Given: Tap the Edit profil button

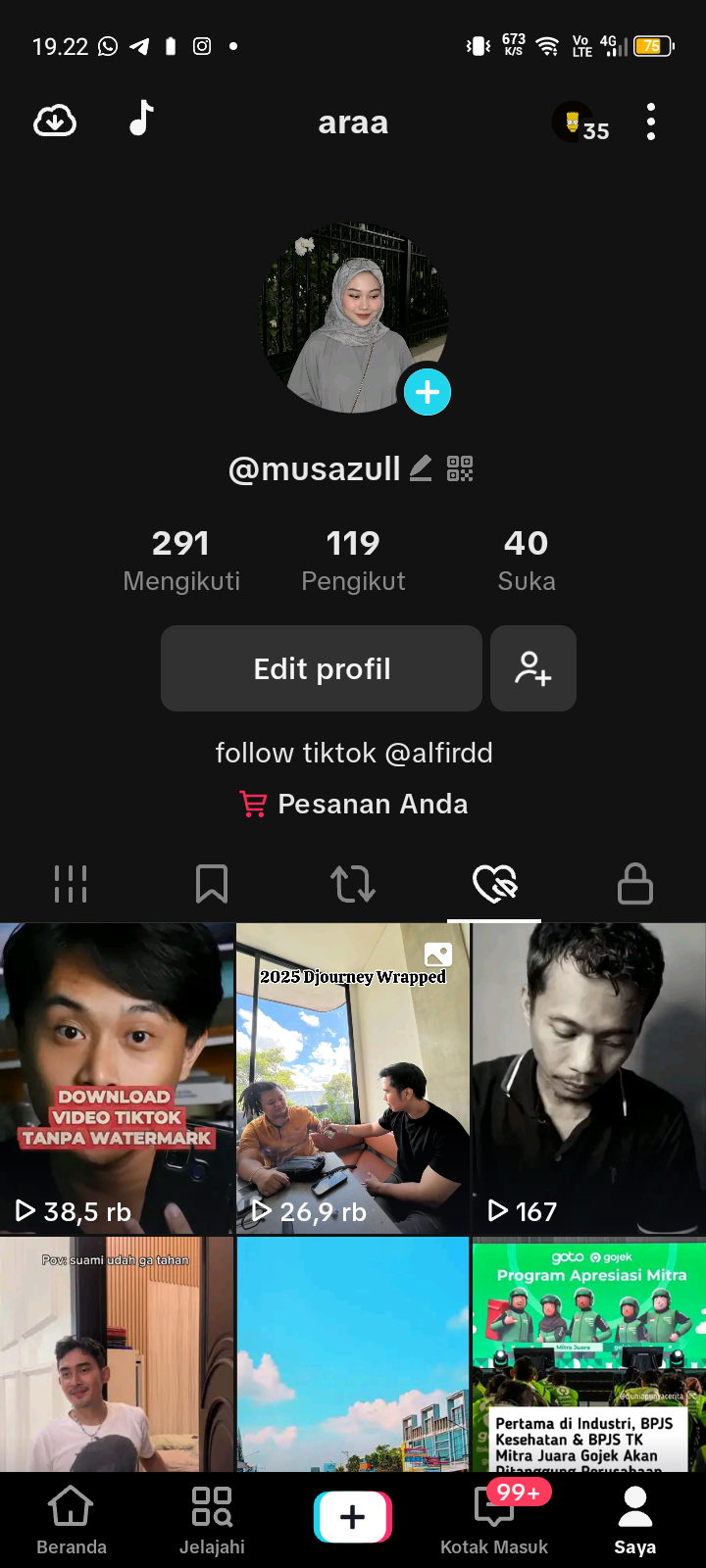Looking at the screenshot, I should pos(322,668).
